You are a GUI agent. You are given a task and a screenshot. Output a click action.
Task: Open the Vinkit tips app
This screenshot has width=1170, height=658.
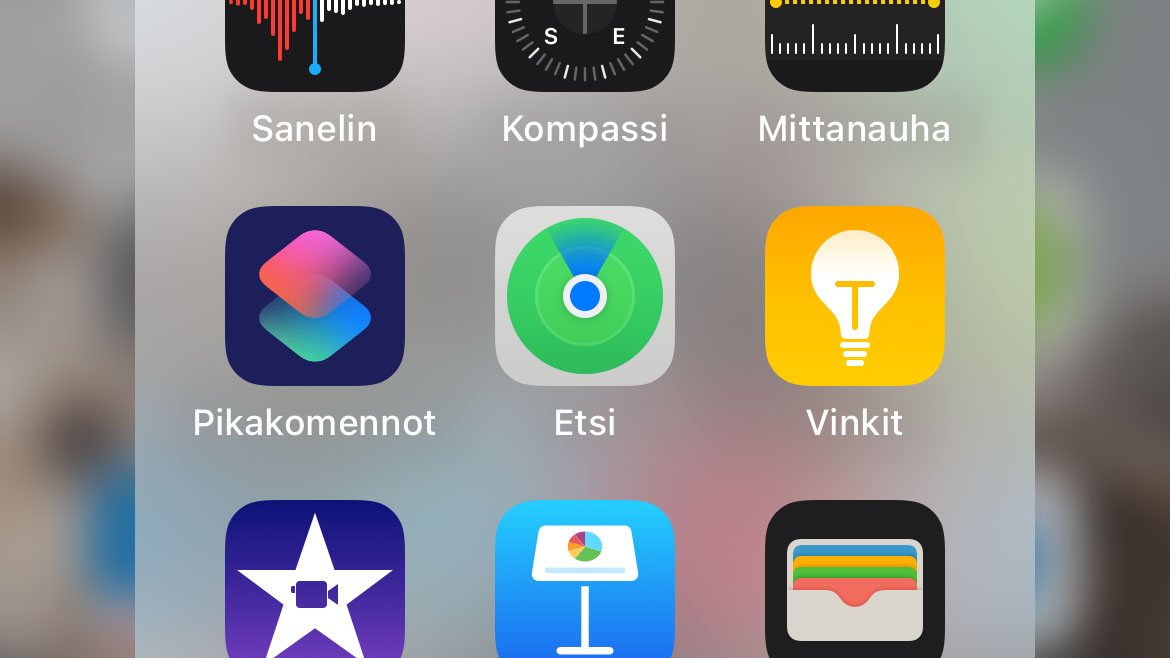click(x=854, y=296)
